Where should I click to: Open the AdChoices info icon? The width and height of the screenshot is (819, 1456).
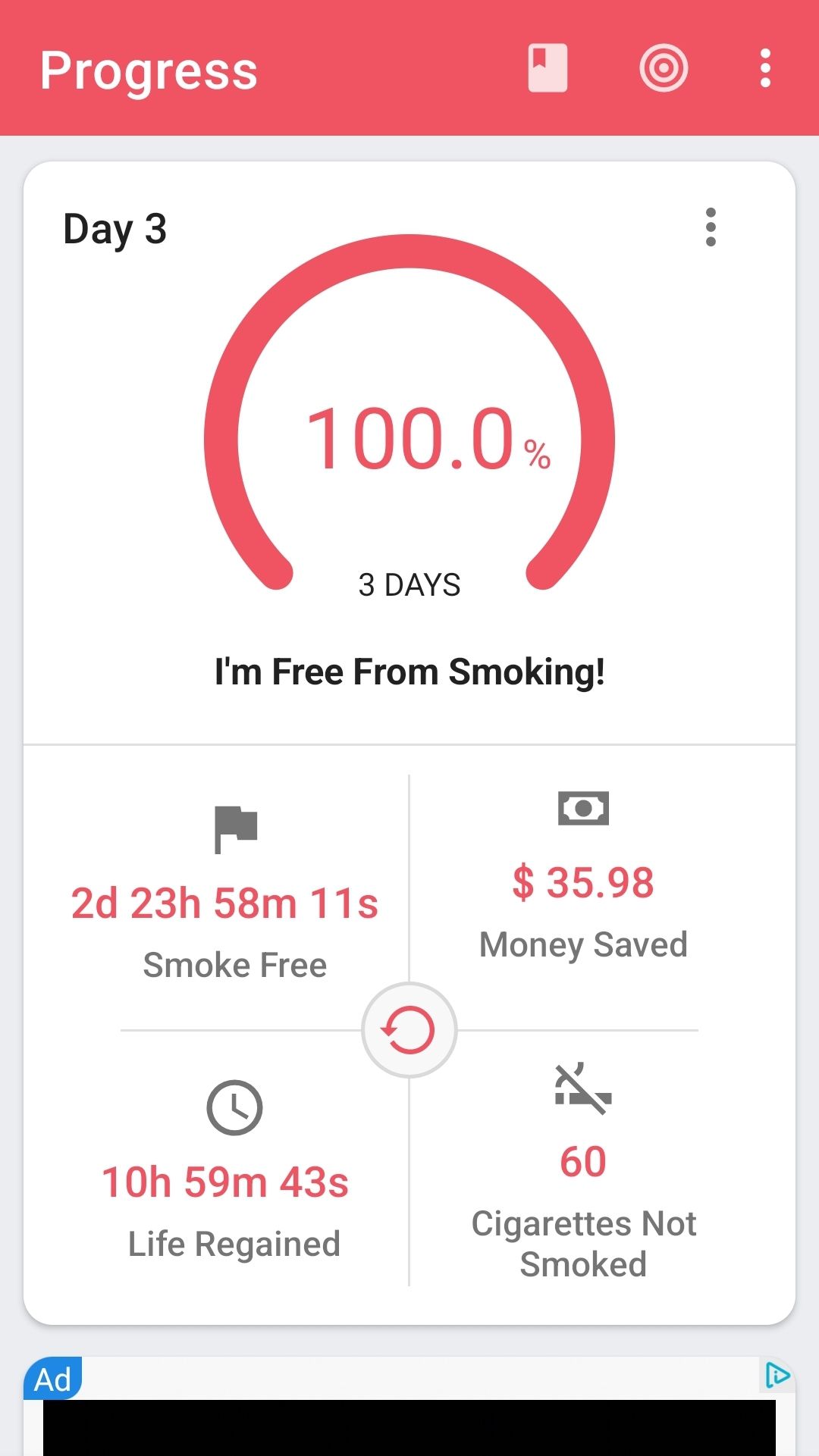point(777,1375)
